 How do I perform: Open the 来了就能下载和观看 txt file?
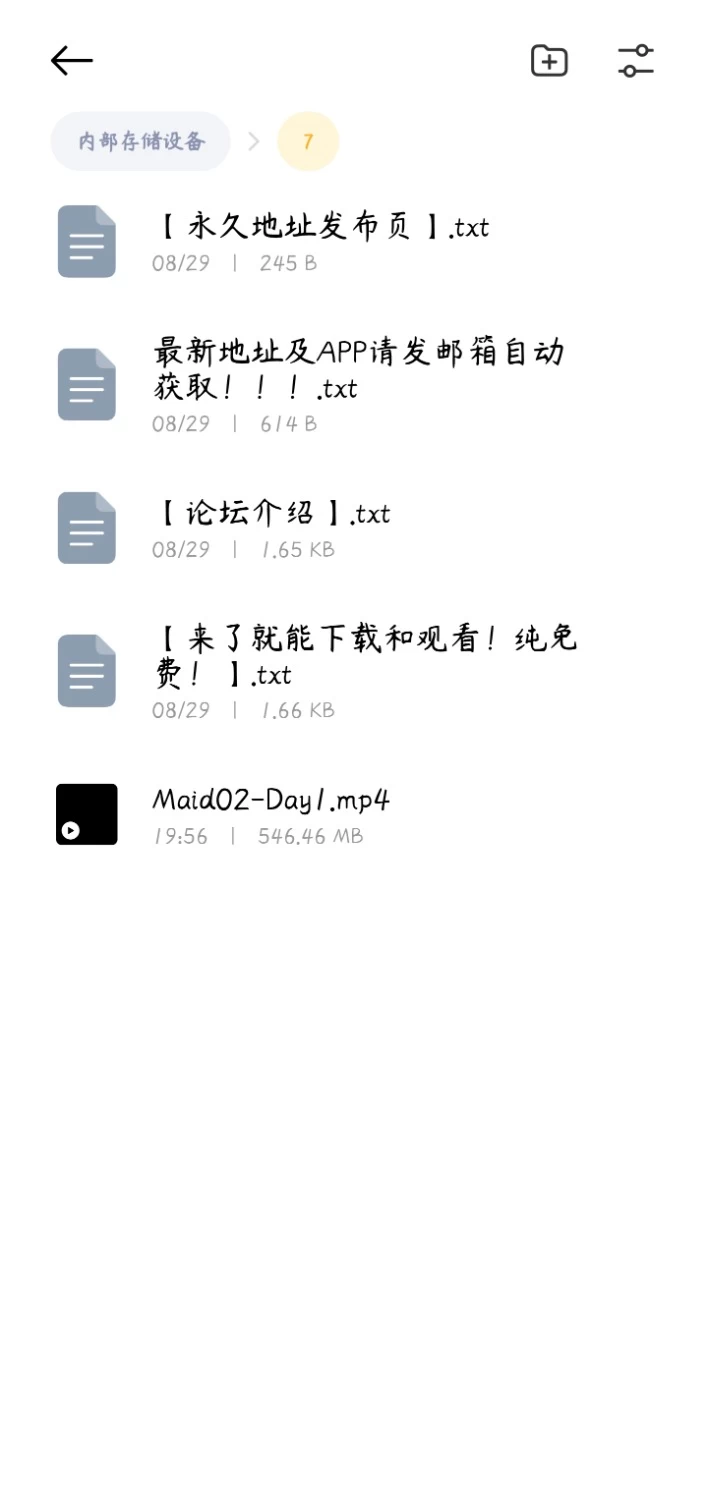coord(354,671)
